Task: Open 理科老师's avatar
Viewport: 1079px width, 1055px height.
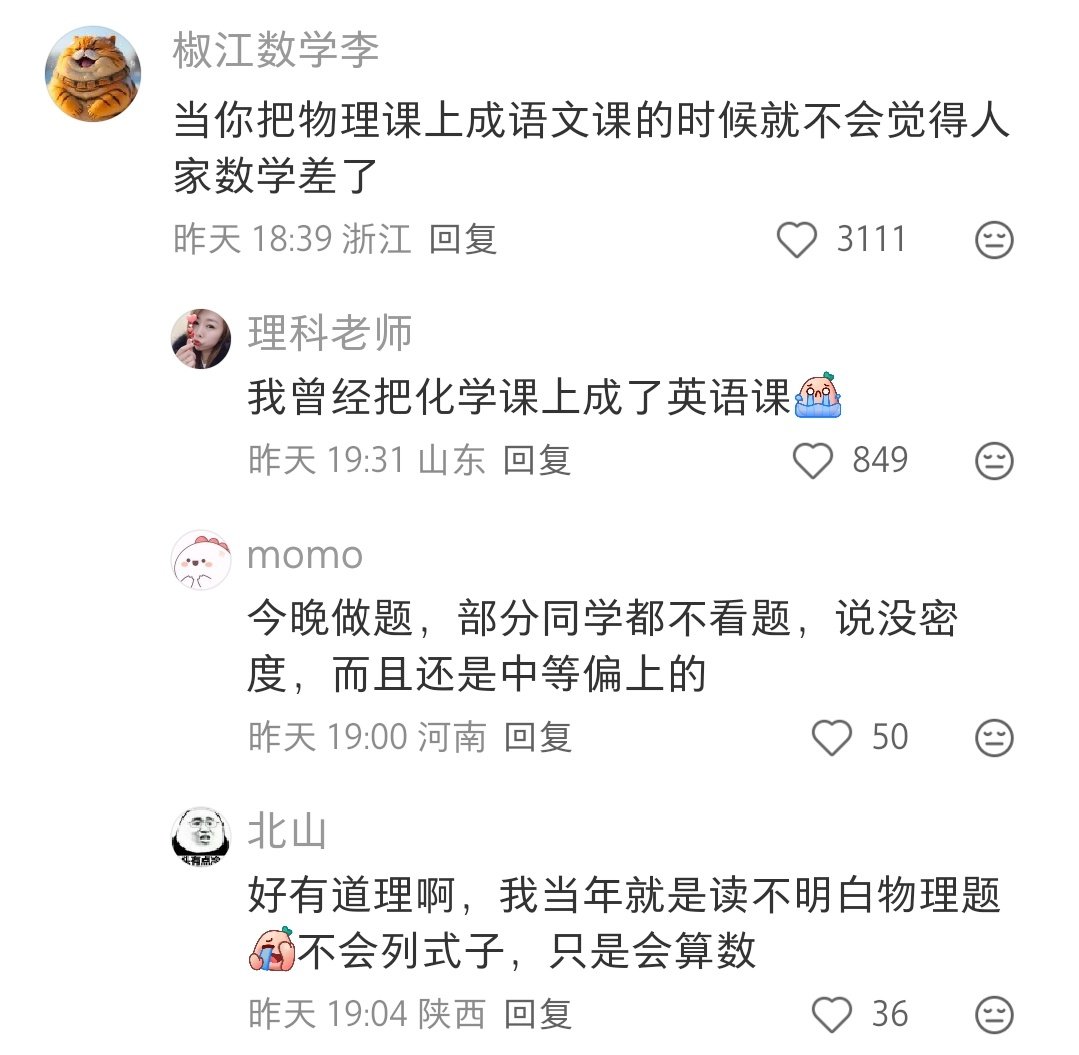Action: pyautogui.click(x=202, y=339)
